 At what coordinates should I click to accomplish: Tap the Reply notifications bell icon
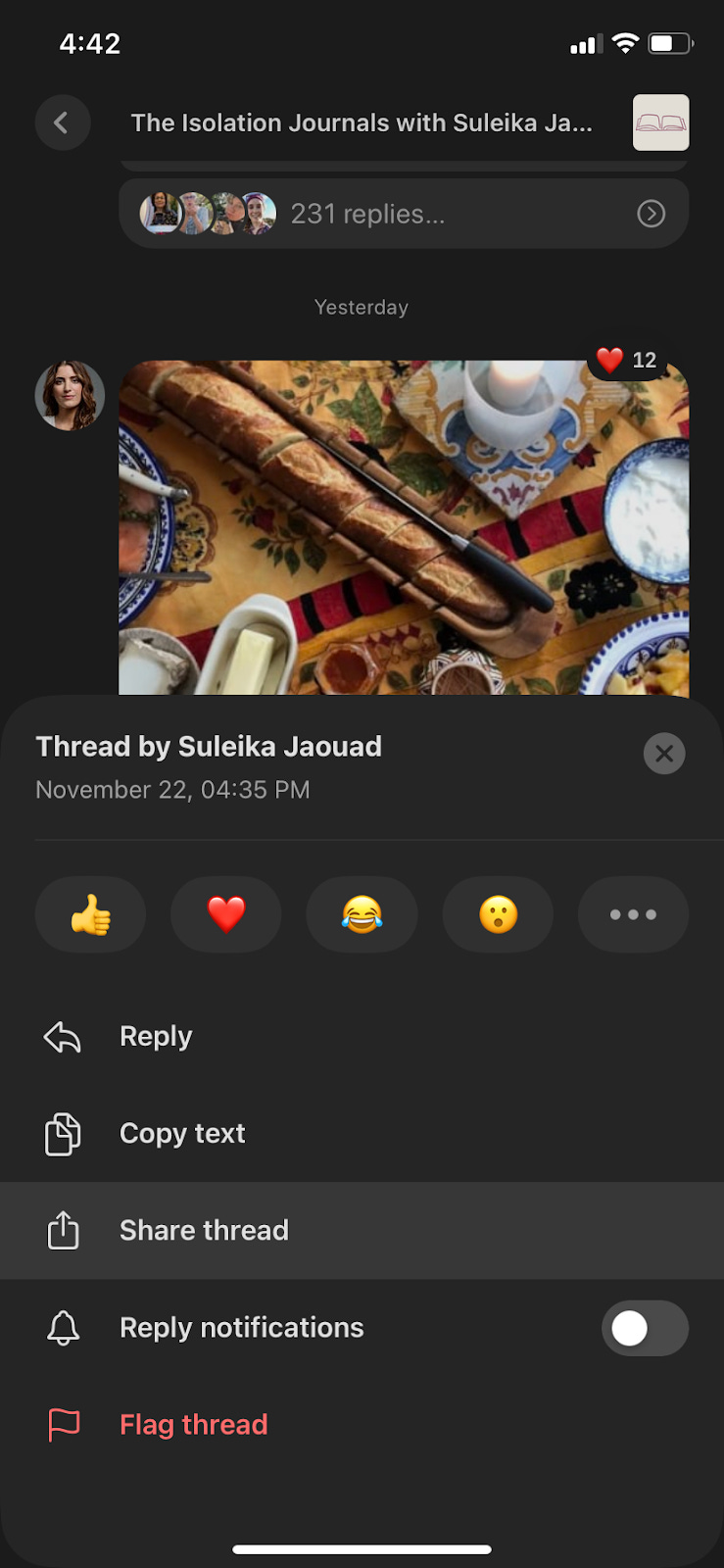62,1328
